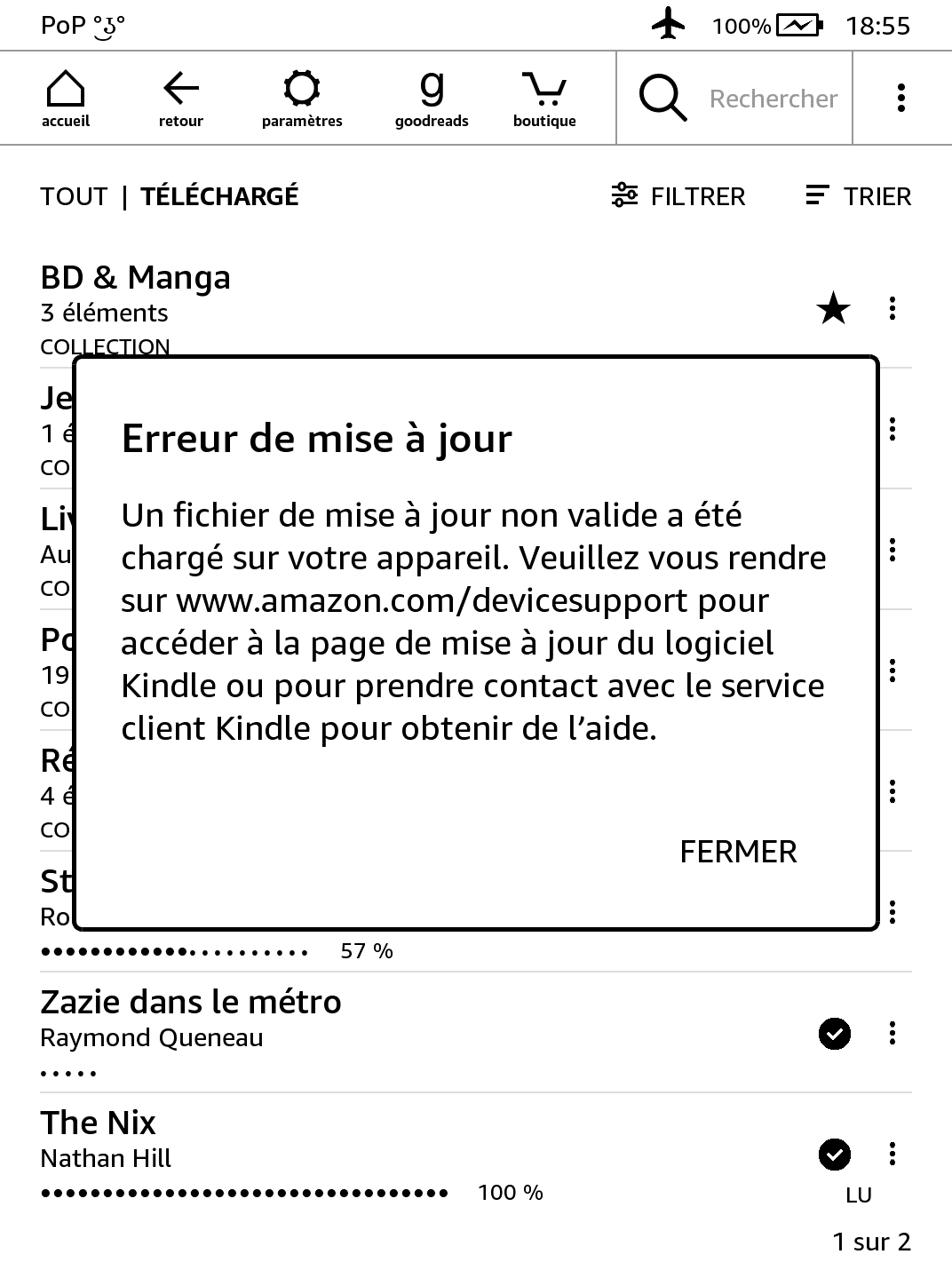Tap the retour back arrow
Image resolution: width=952 pixels, height=1286 pixels.
pos(181,99)
